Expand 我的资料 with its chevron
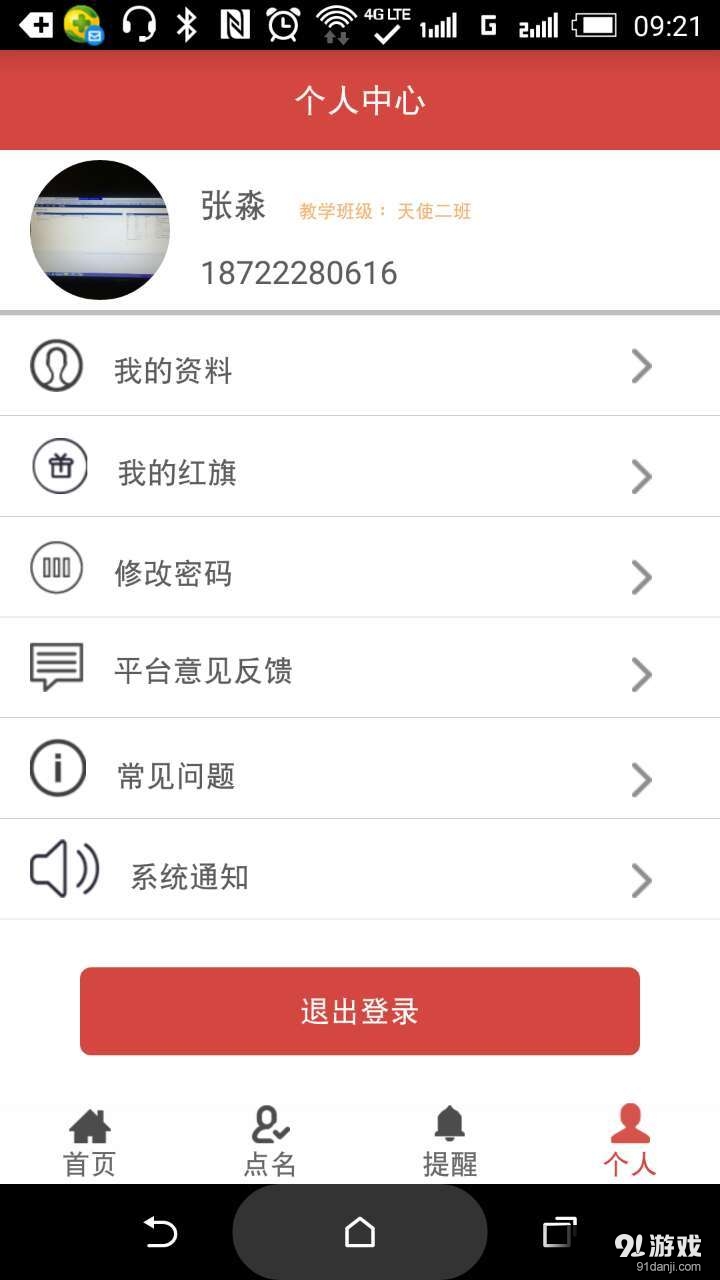The width and height of the screenshot is (720, 1280). coord(641,366)
